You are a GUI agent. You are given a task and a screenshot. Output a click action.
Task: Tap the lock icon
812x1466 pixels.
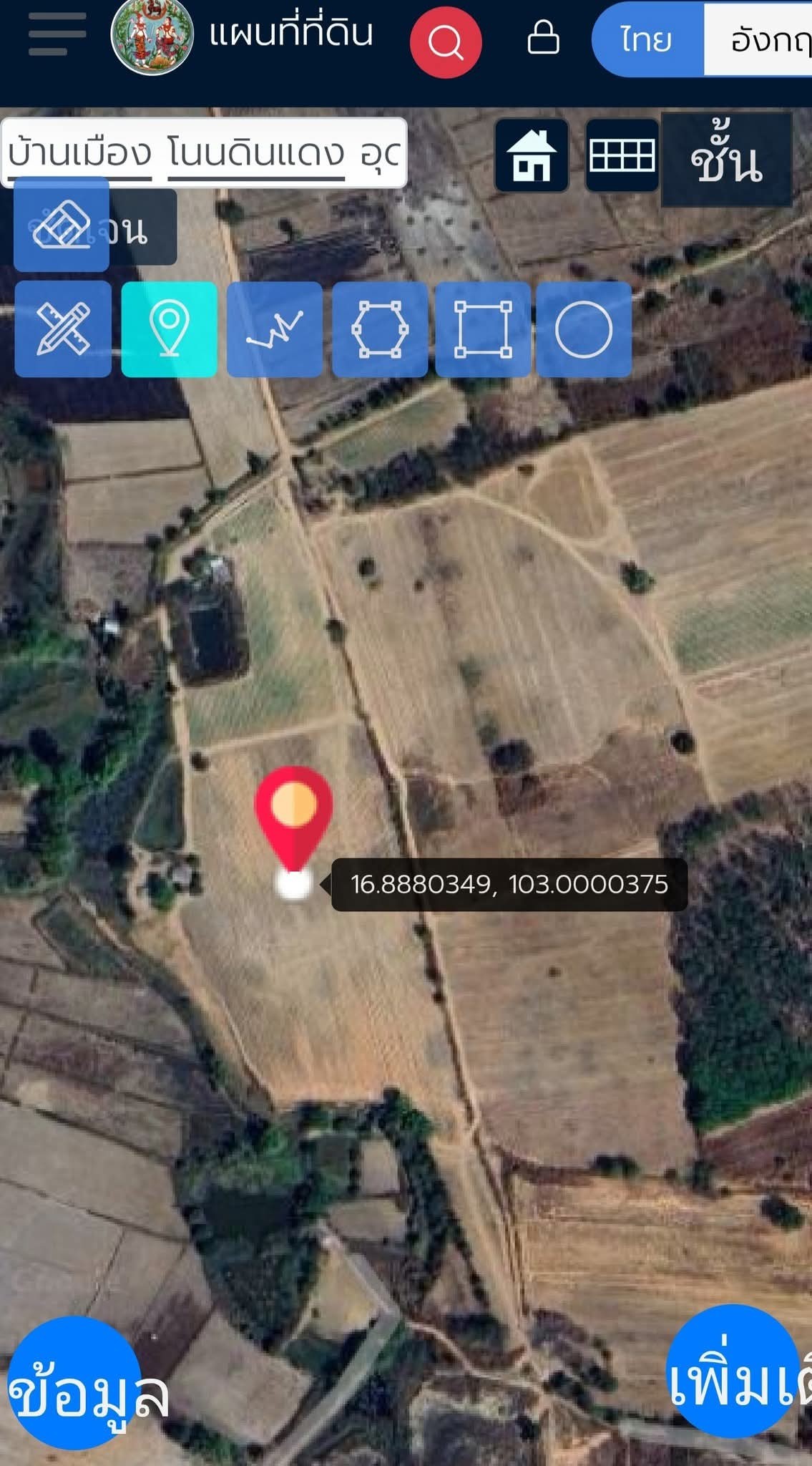(x=543, y=37)
